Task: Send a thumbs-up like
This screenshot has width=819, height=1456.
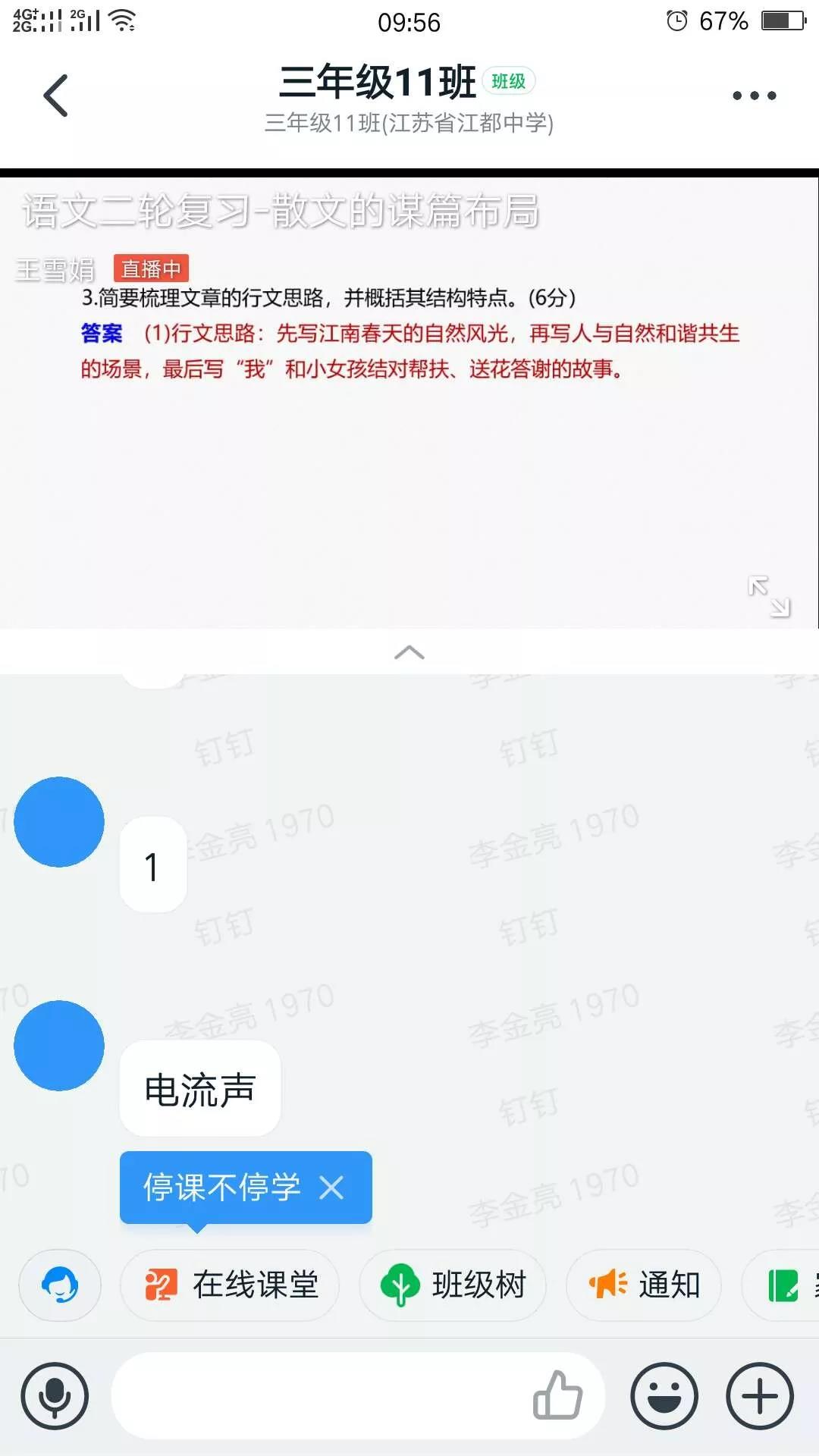Action: [557, 1395]
